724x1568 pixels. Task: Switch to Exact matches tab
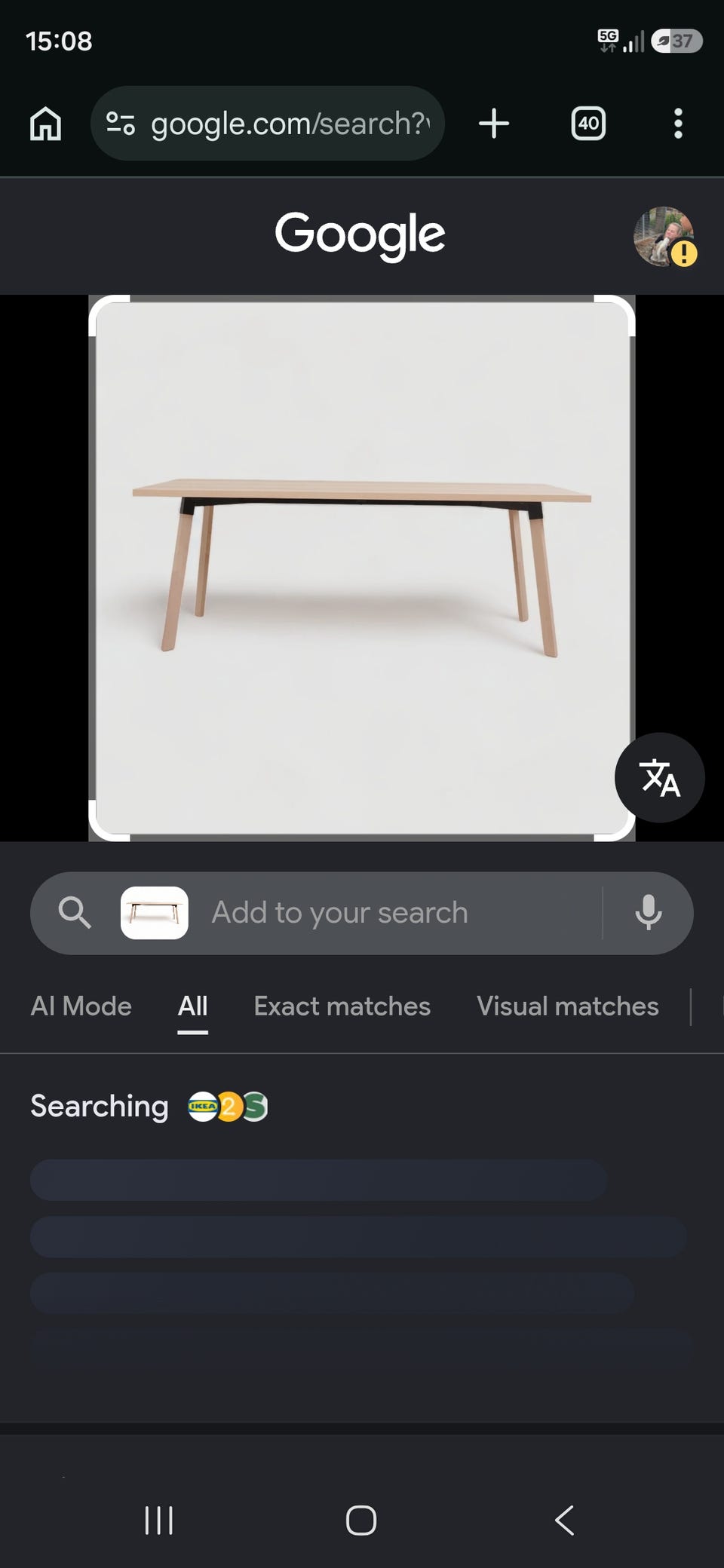pos(342,1006)
